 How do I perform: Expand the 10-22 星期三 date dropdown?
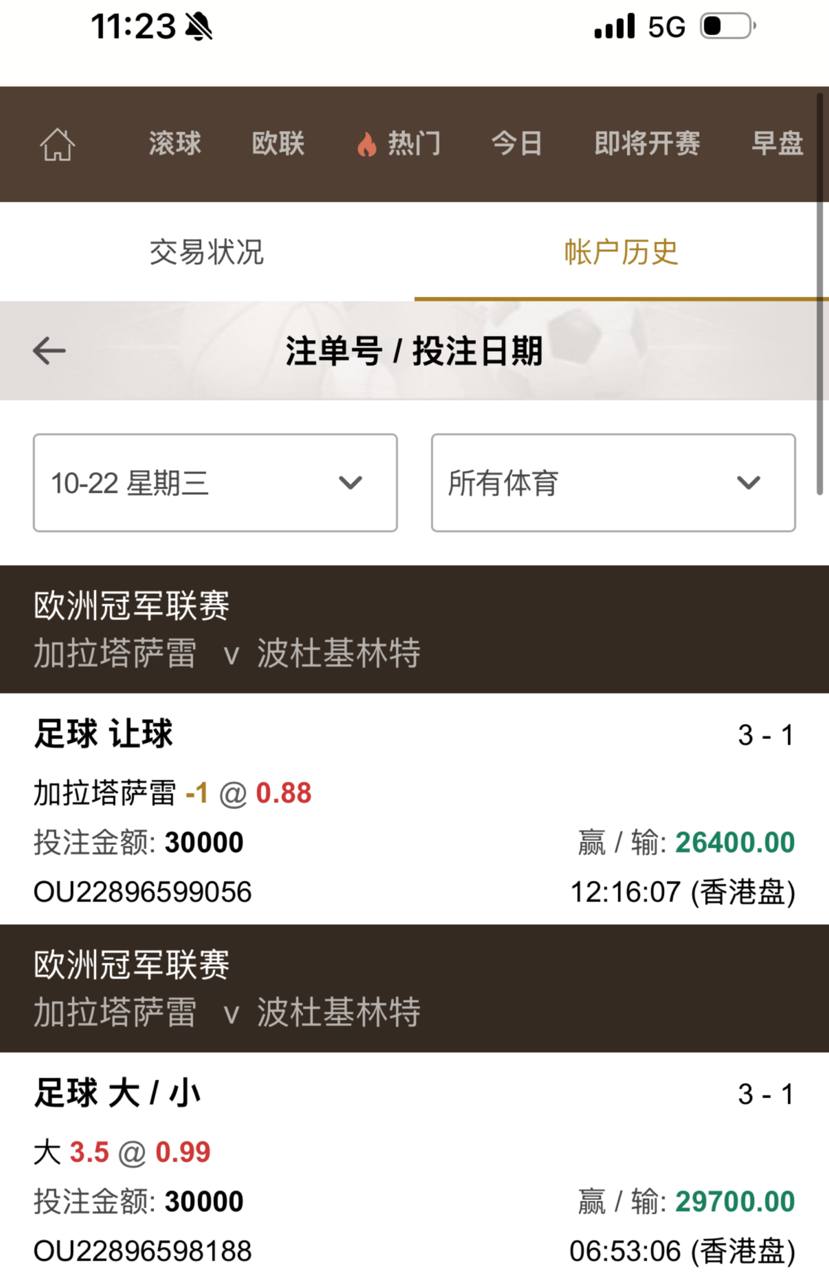pos(215,483)
